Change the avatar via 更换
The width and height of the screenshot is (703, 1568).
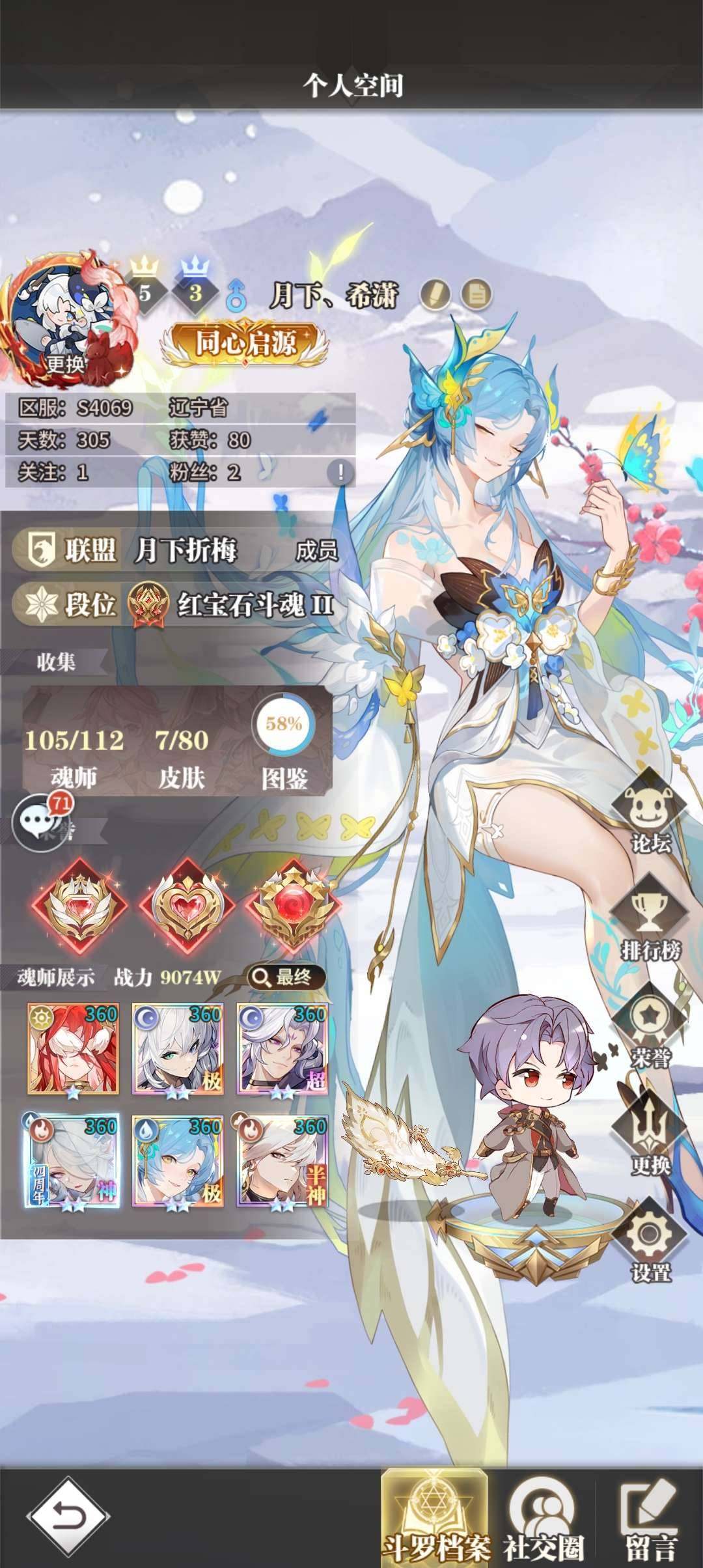tap(65, 363)
